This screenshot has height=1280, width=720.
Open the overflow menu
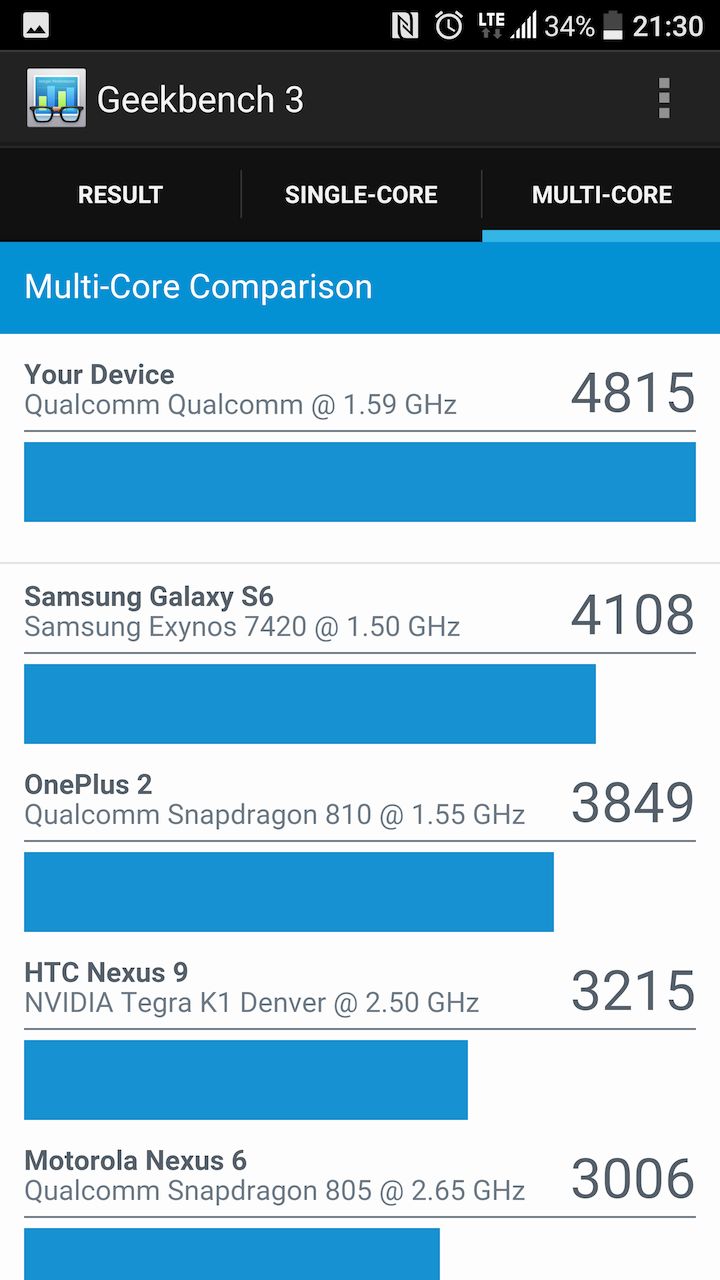[664, 99]
